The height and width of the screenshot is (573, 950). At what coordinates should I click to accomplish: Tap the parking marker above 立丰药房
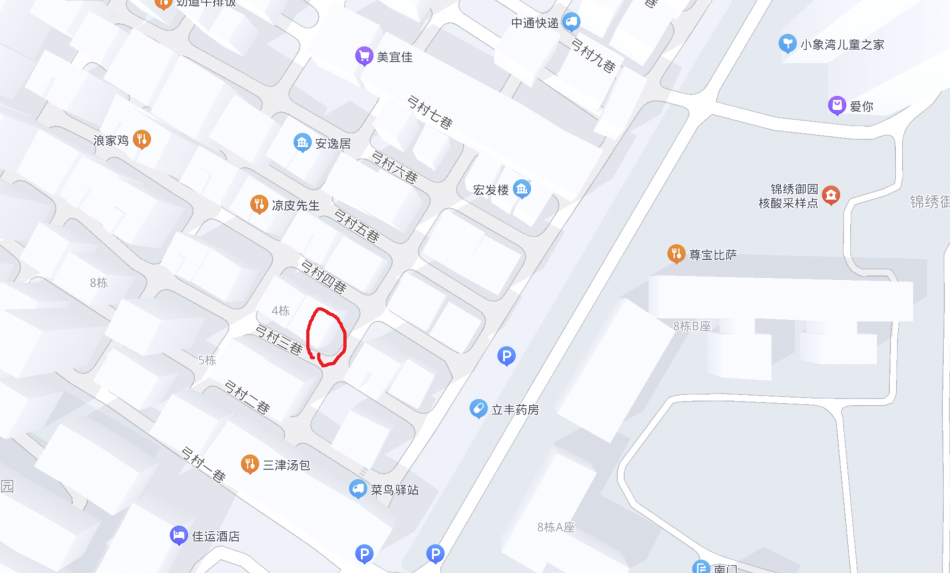(507, 356)
